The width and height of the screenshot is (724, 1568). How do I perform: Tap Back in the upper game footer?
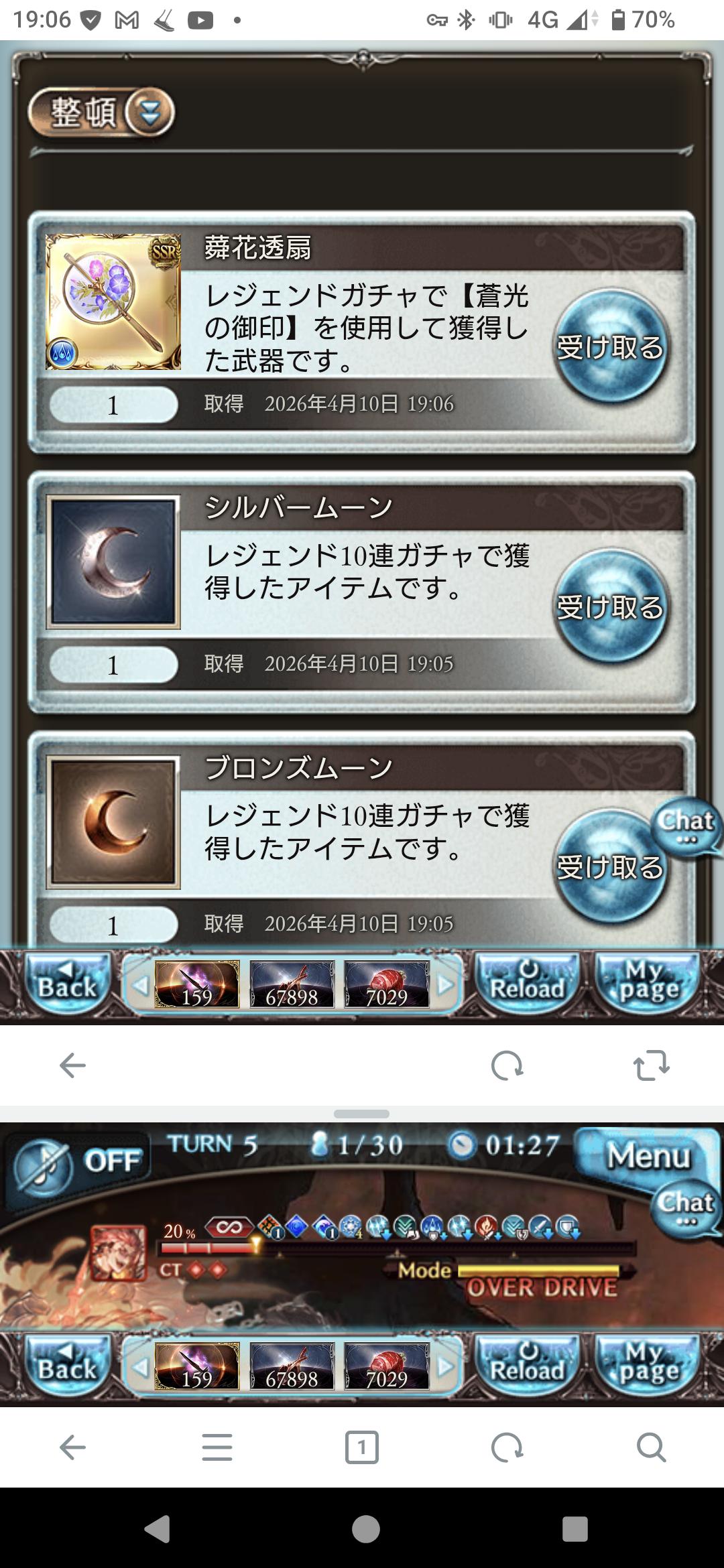point(67,984)
